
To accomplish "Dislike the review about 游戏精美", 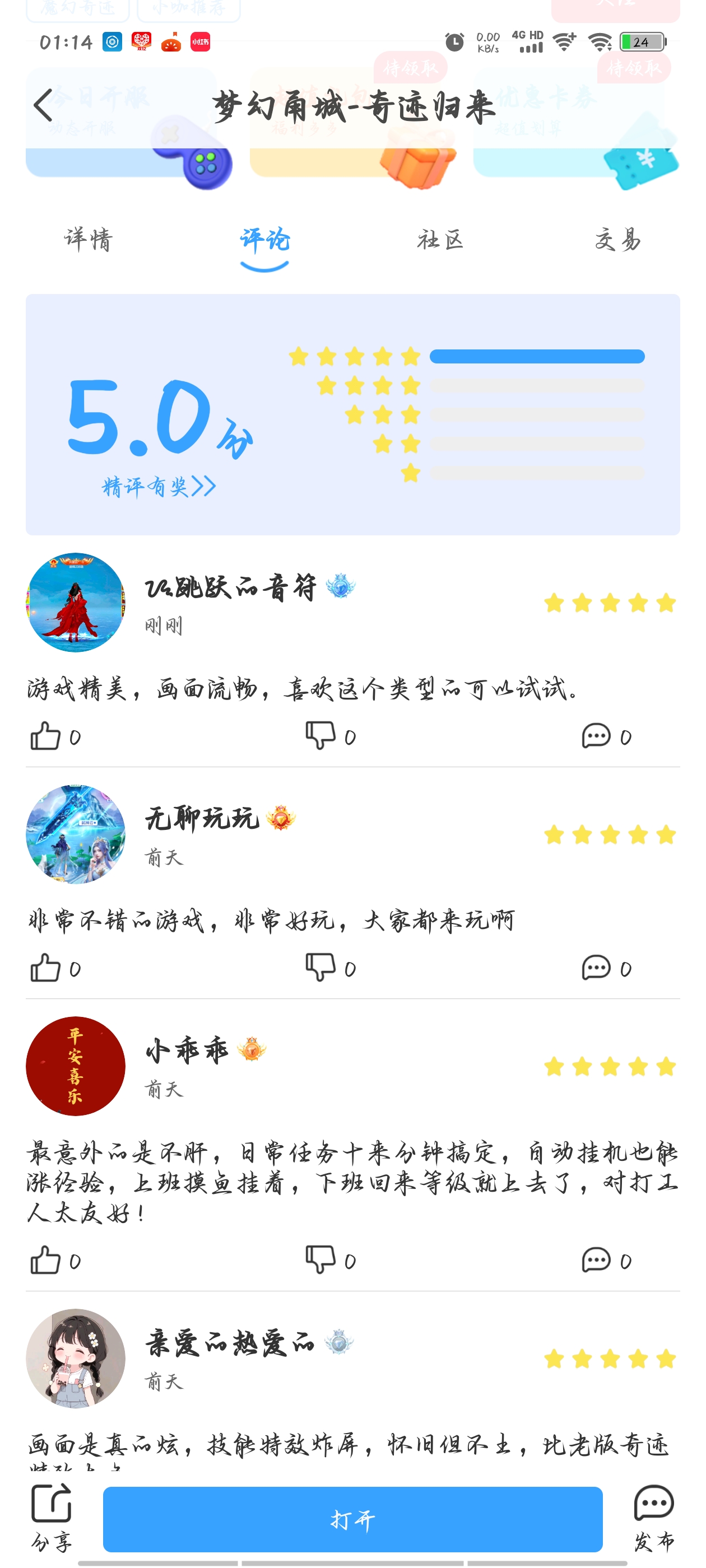I will point(321,735).
